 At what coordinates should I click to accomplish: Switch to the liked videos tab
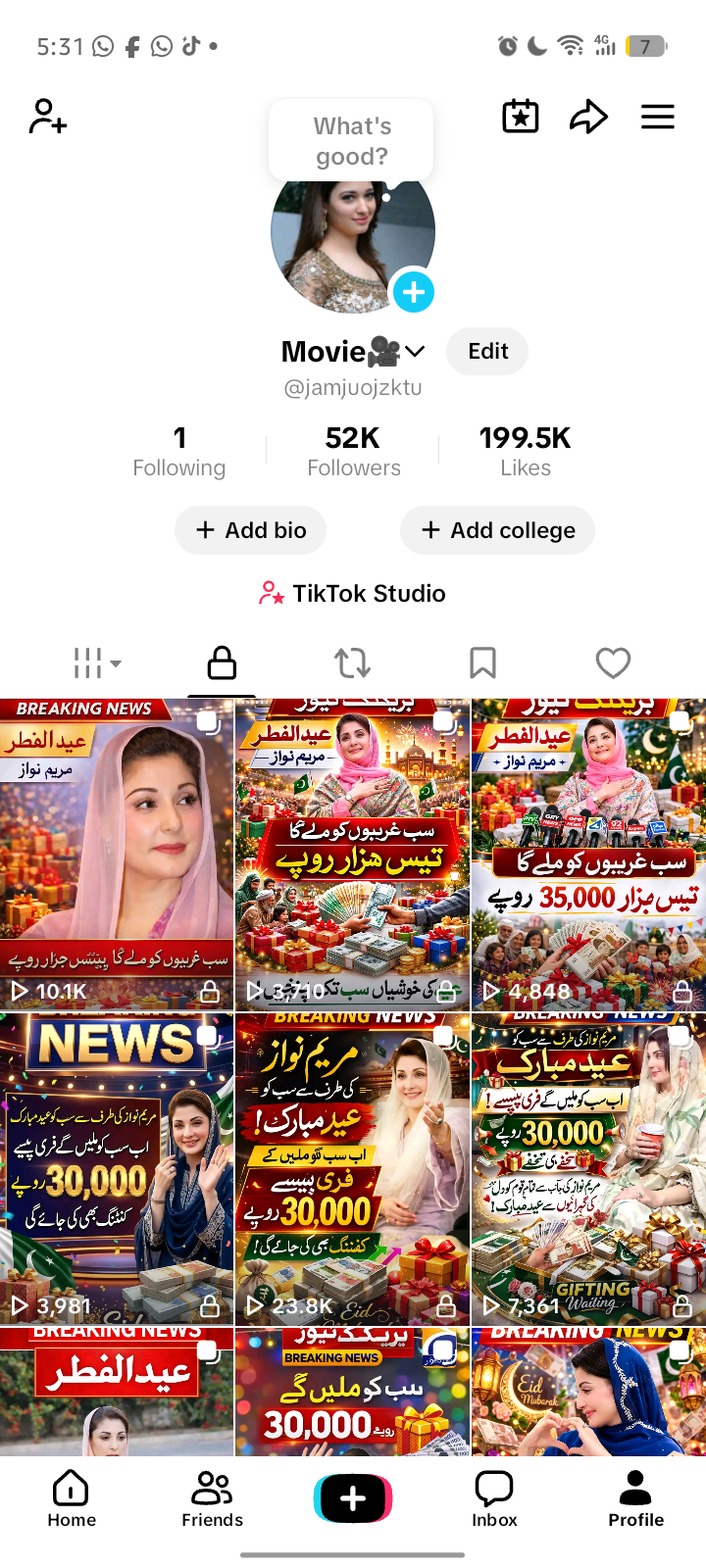[613, 663]
